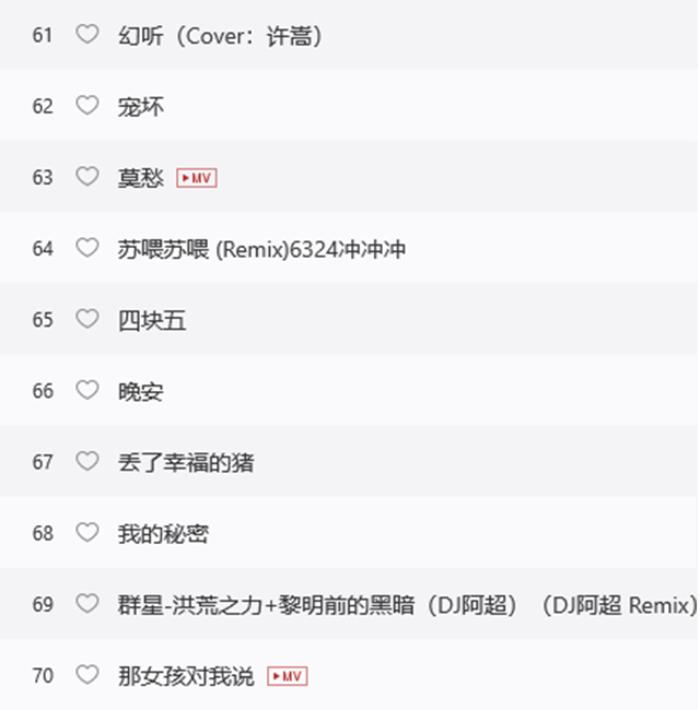Play the song 我的秘密
The height and width of the screenshot is (710, 700).
click(163, 533)
